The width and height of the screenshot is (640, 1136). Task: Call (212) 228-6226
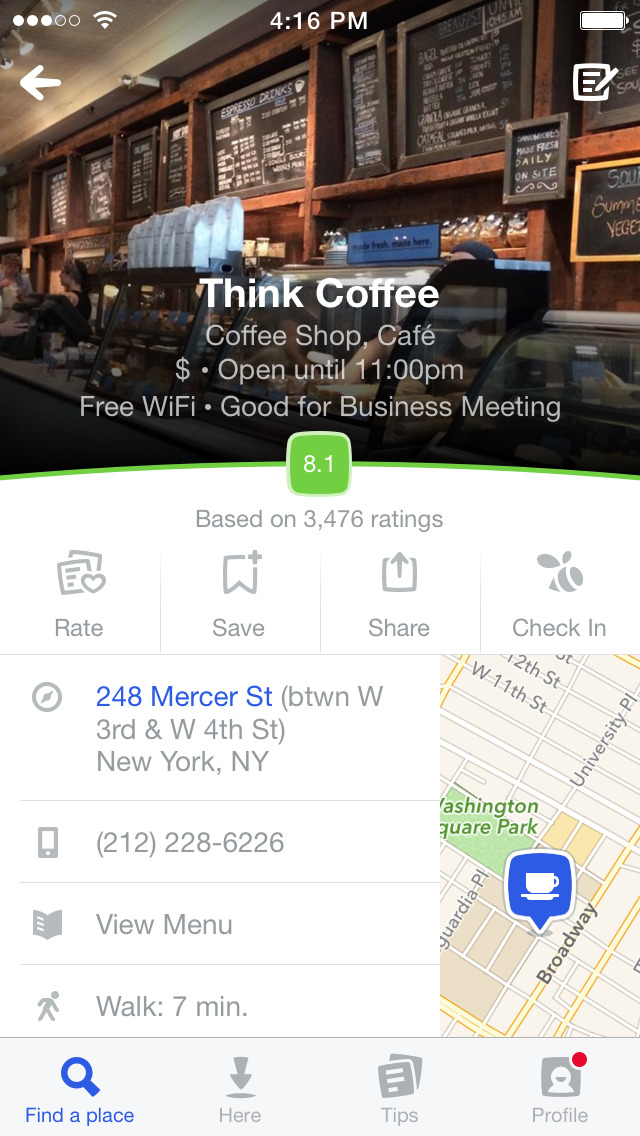190,842
